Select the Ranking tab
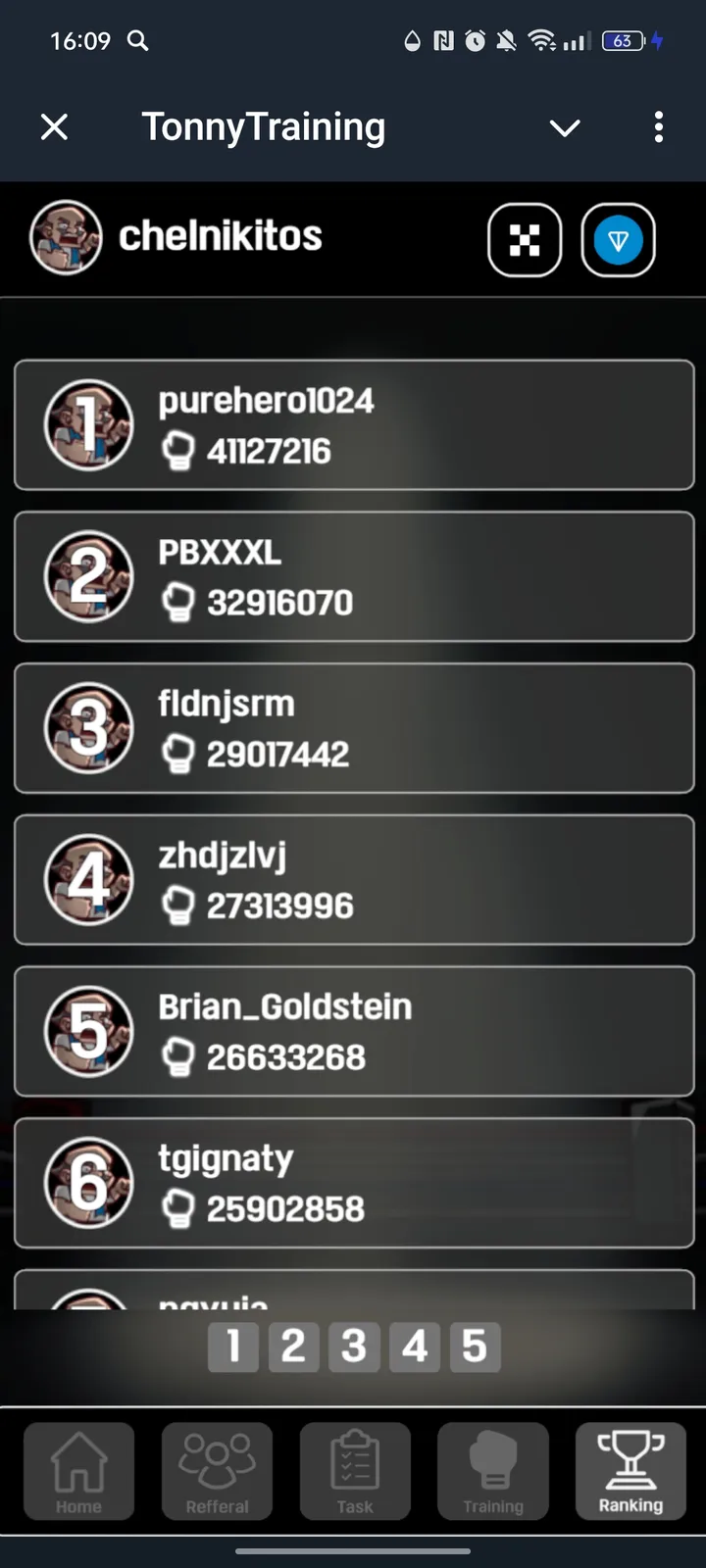Viewport: 706px width, 1568px height. coord(630,1471)
